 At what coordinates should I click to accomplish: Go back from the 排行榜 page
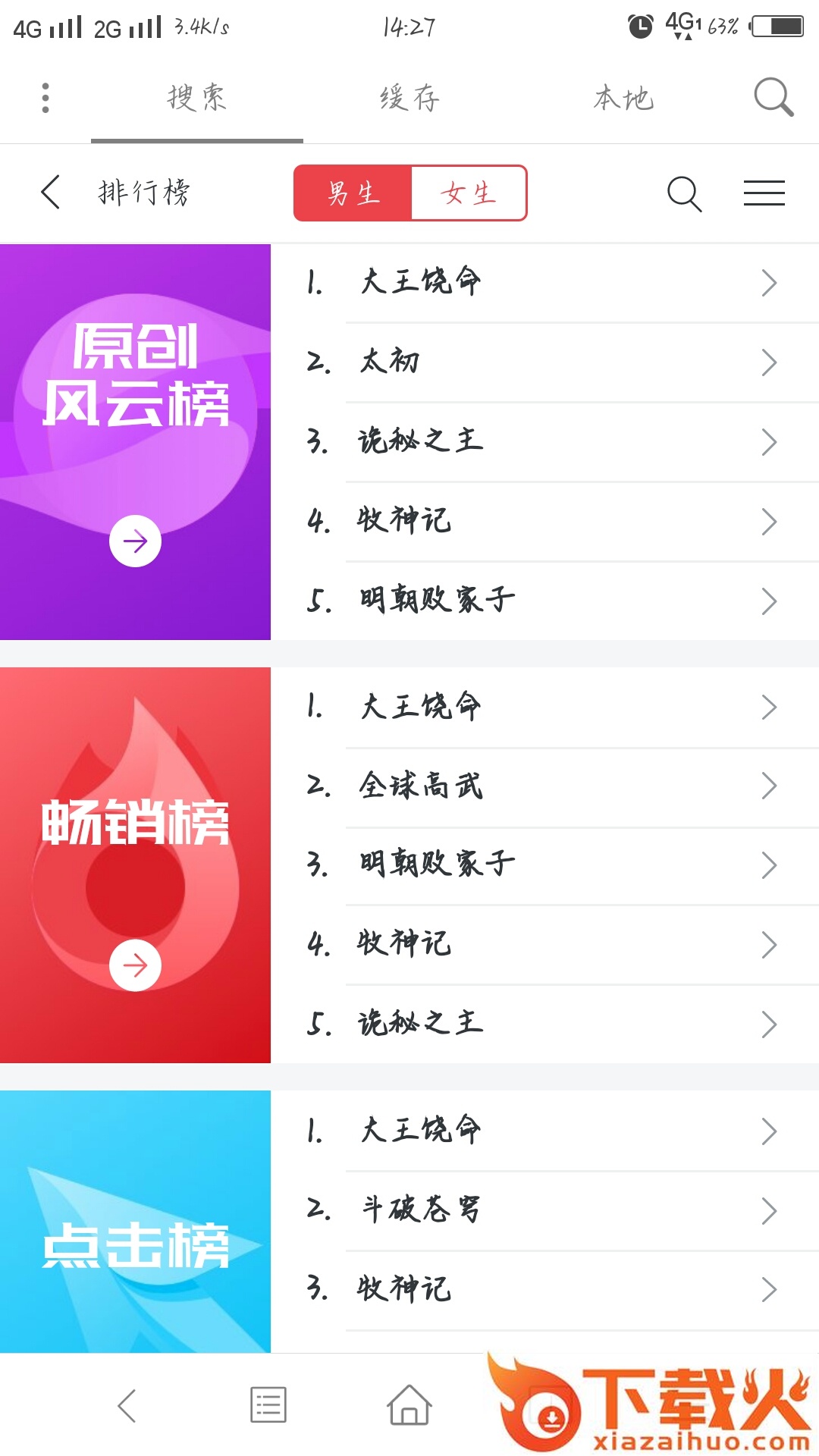point(51,192)
